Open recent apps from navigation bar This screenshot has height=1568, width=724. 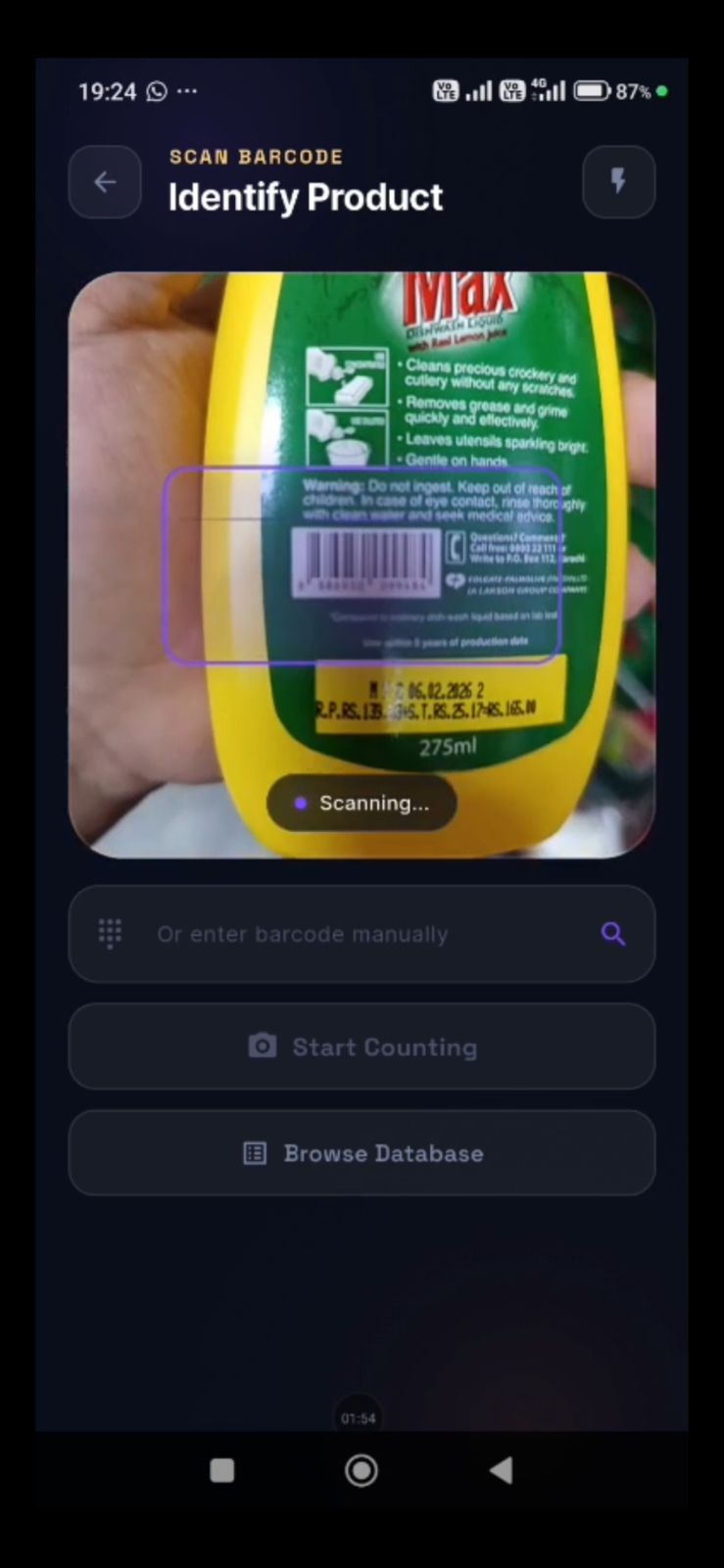click(222, 1470)
